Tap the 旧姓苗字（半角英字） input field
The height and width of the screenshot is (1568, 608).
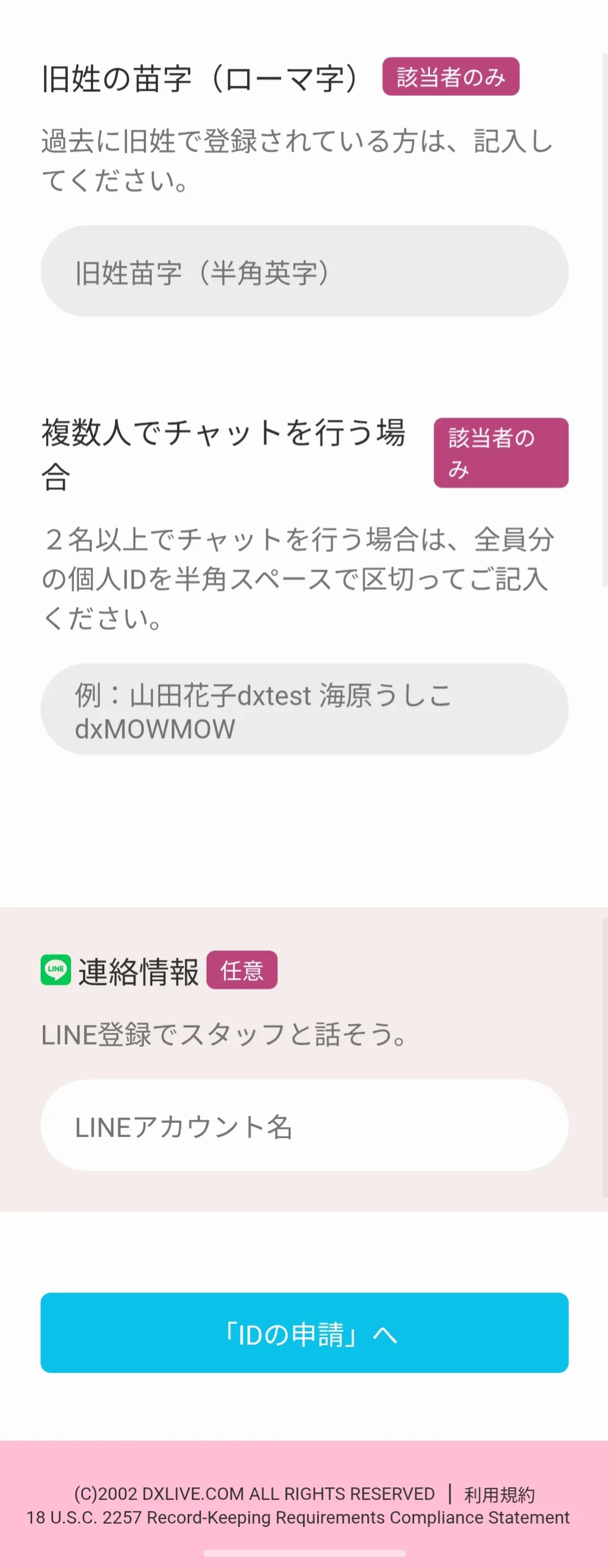tap(305, 271)
